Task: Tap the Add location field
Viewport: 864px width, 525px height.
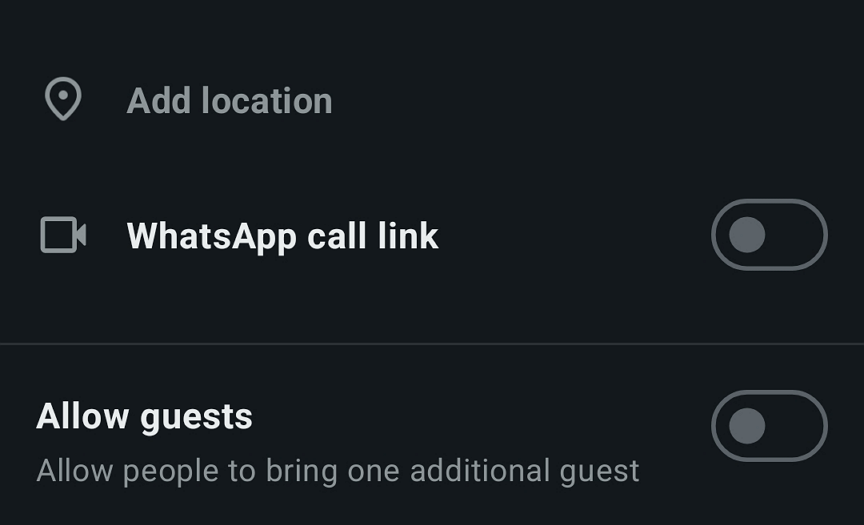Action: [229, 101]
